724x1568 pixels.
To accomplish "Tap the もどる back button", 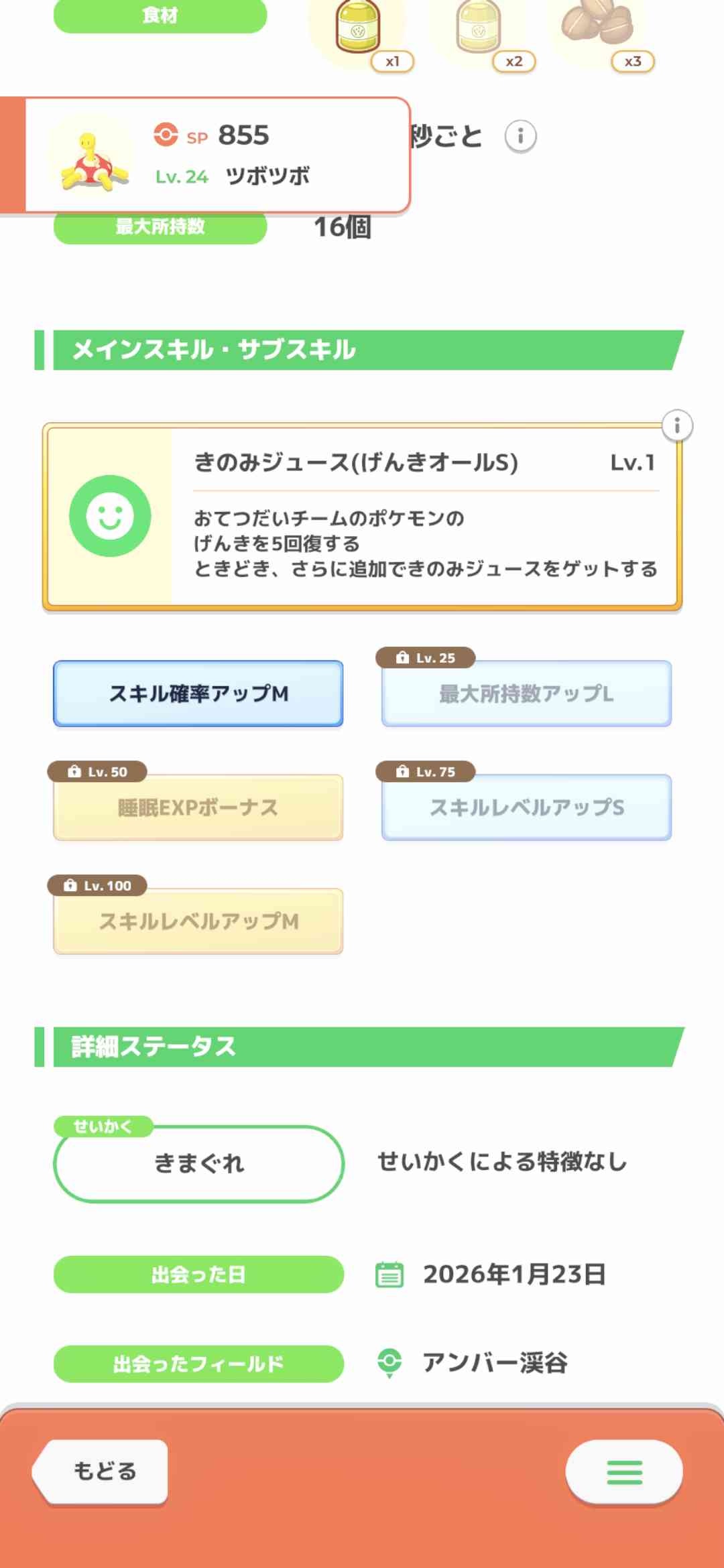I will pos(103,1471).
